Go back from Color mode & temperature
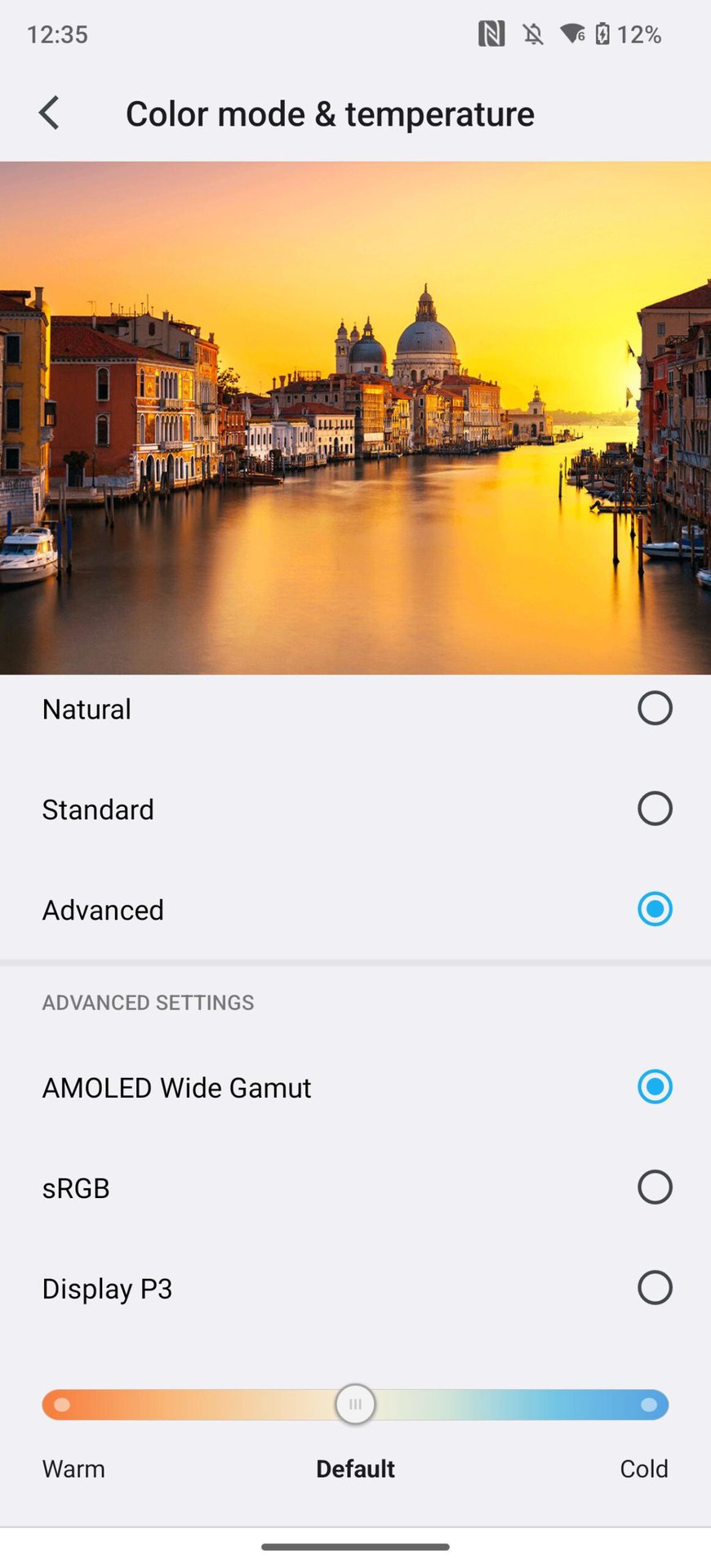 click(x=50, y=114)
